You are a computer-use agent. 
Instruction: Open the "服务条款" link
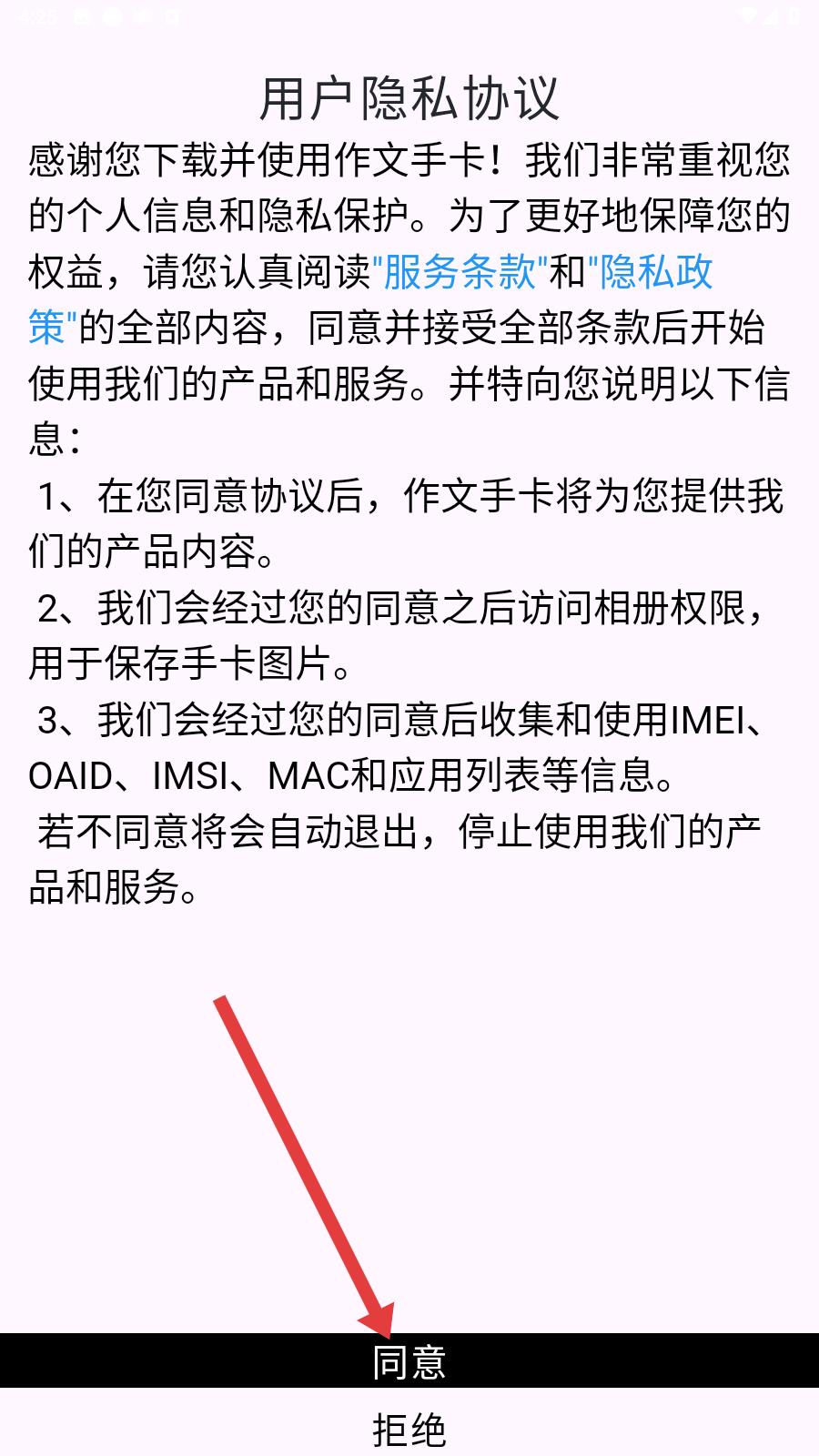[460, 272]
